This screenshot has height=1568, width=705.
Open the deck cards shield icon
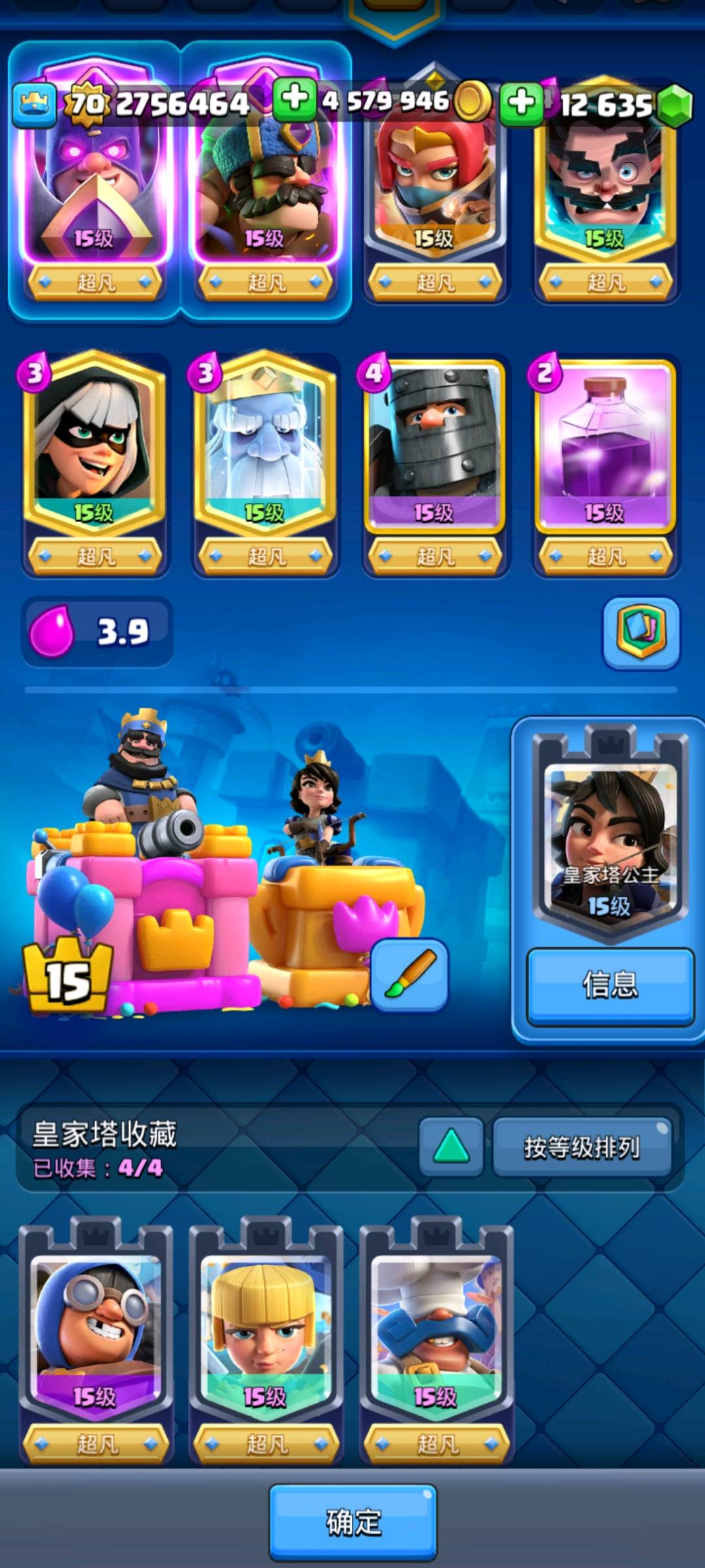[641, 633]
